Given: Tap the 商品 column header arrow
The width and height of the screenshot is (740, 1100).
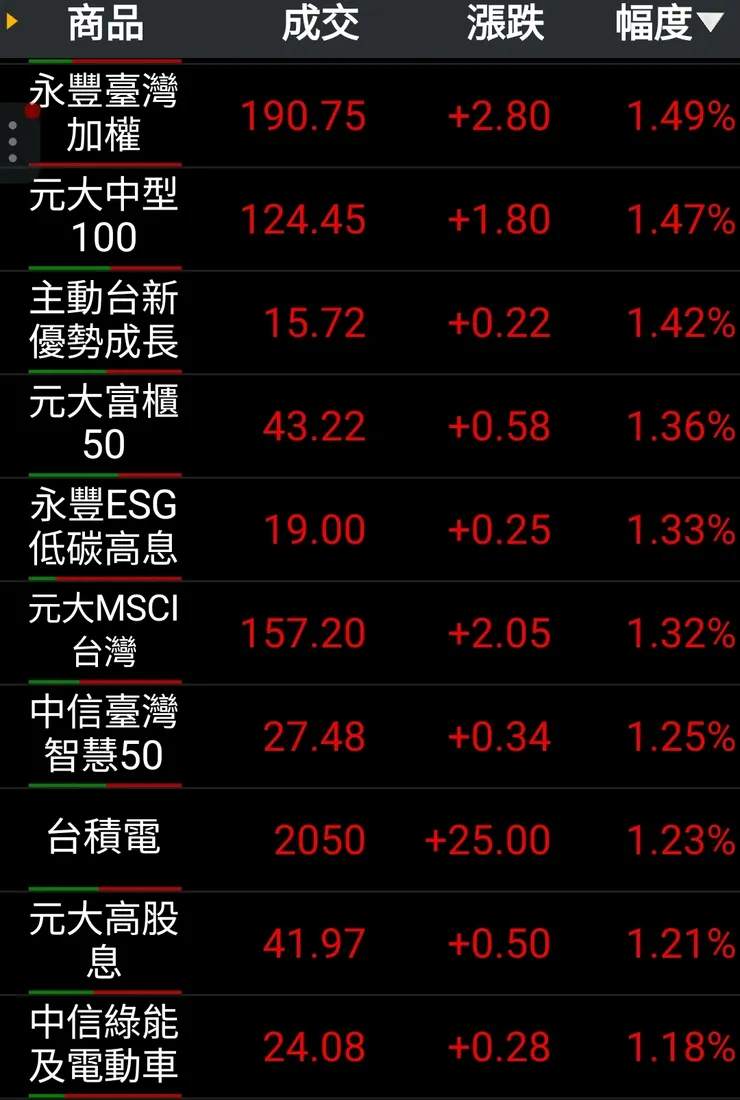Looking at the screenshot, I should [x=13, y=20].
